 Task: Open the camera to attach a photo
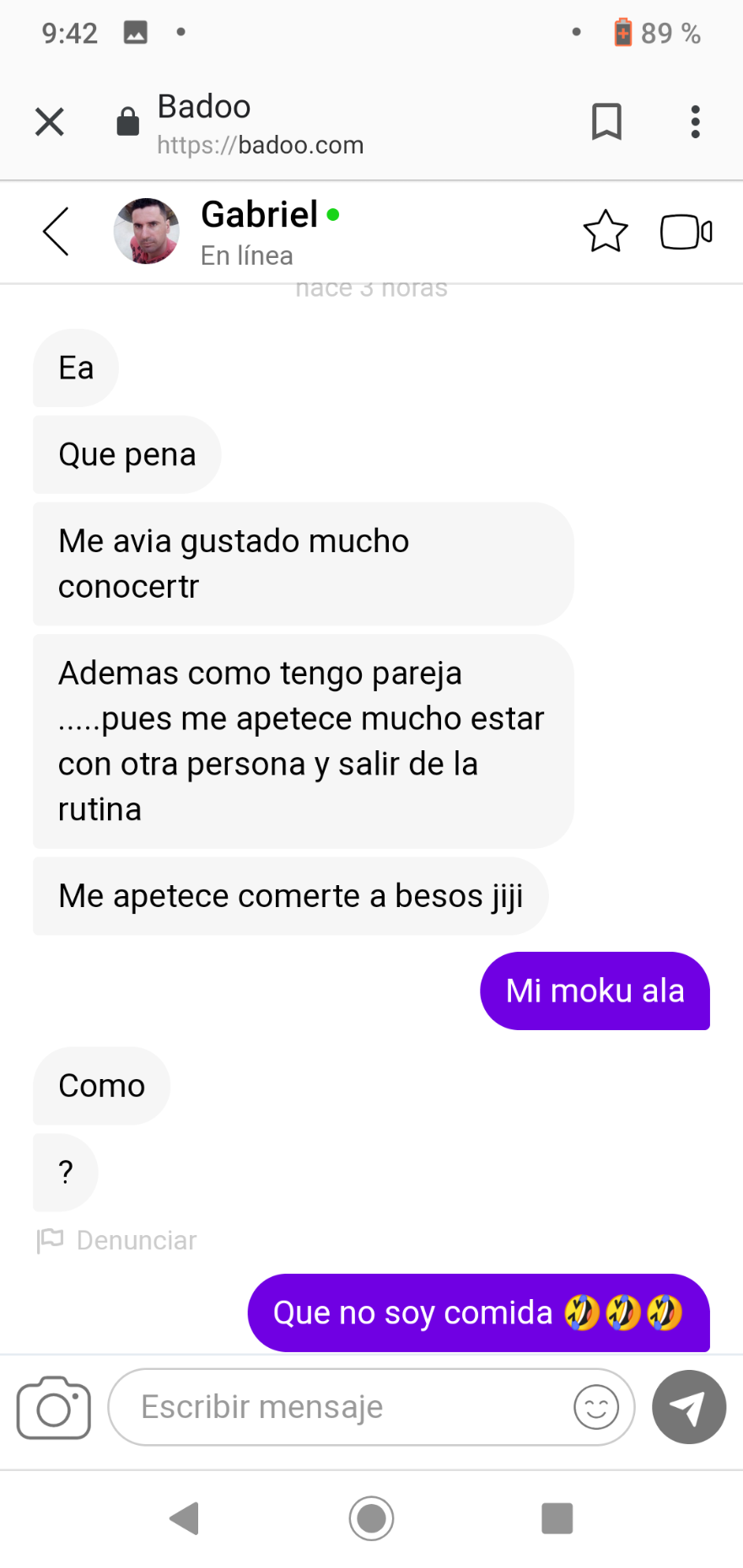[54, 1407]
